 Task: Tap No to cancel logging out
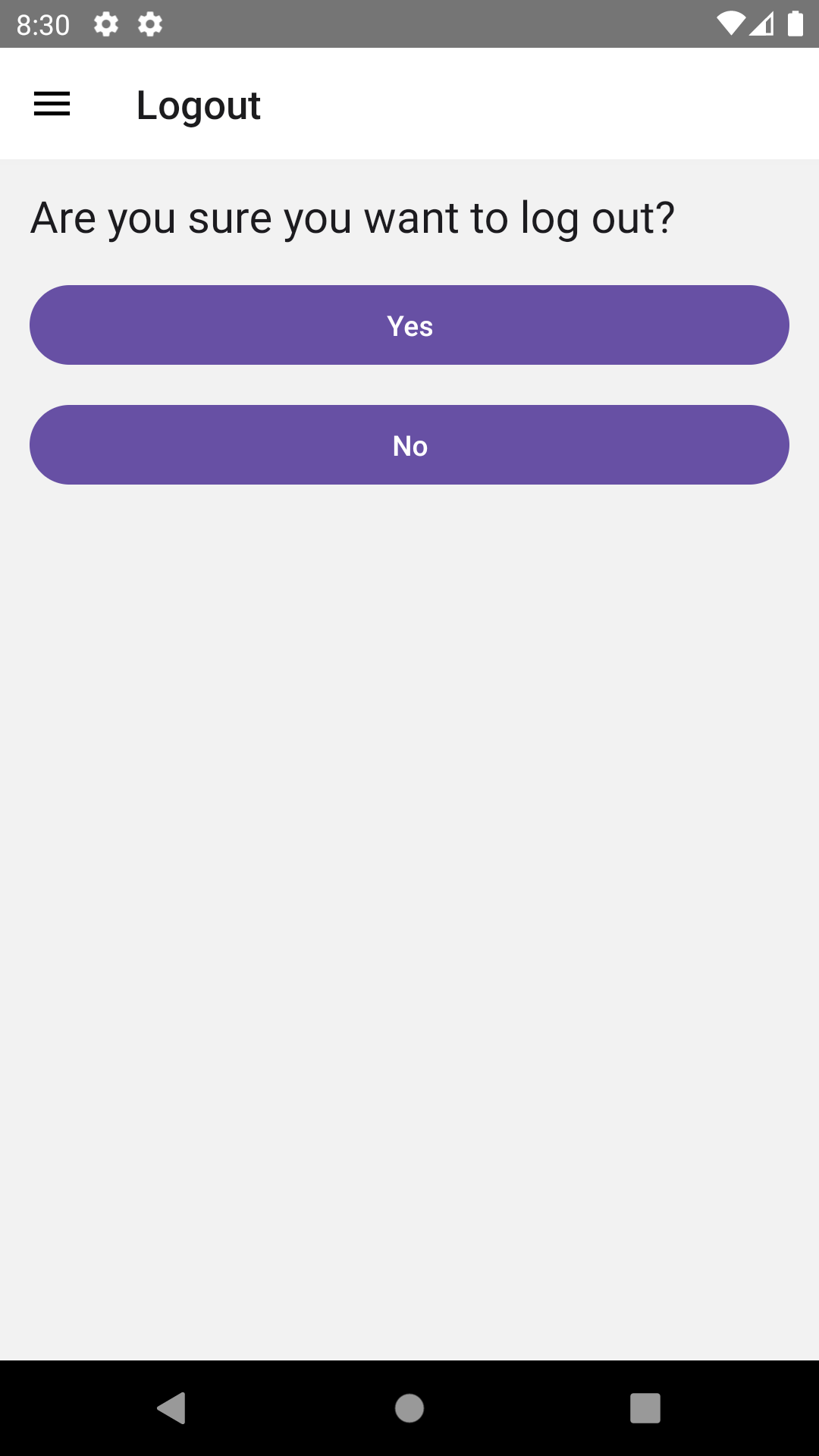point(409,445)
